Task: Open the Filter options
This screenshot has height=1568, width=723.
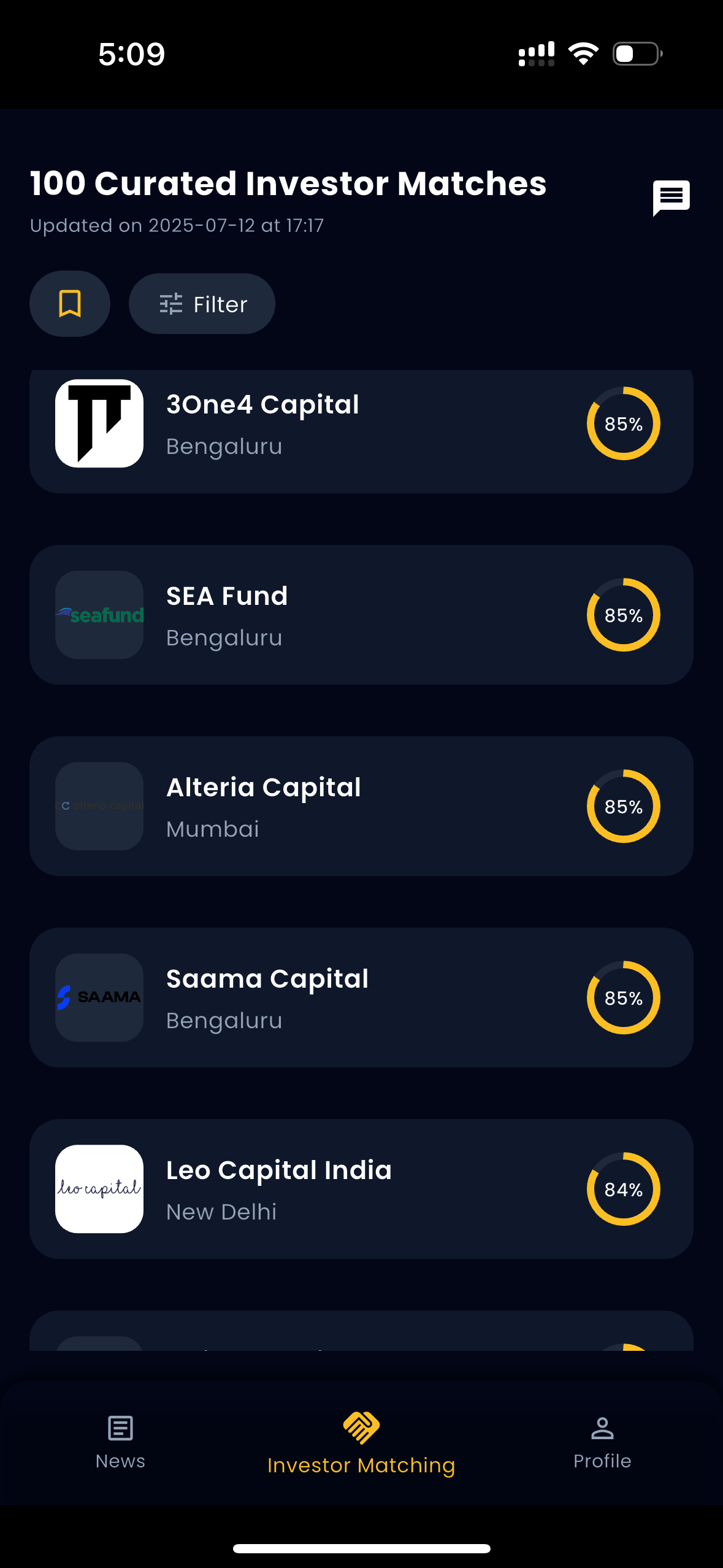Action: coord(202,304)
